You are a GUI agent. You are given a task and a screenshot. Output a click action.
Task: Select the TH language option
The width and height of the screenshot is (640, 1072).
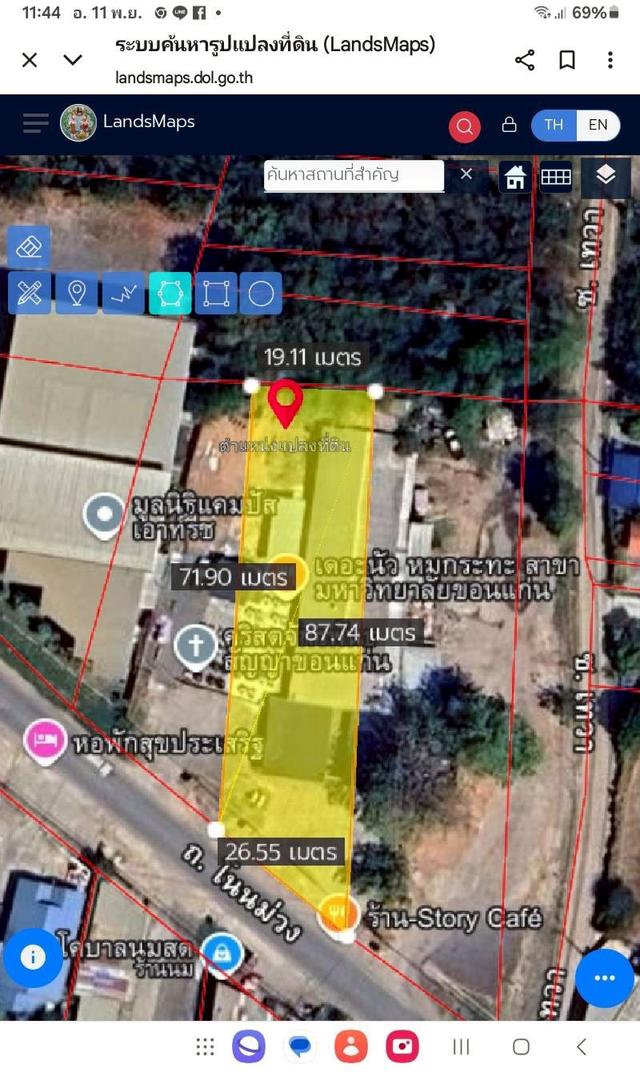554,125
